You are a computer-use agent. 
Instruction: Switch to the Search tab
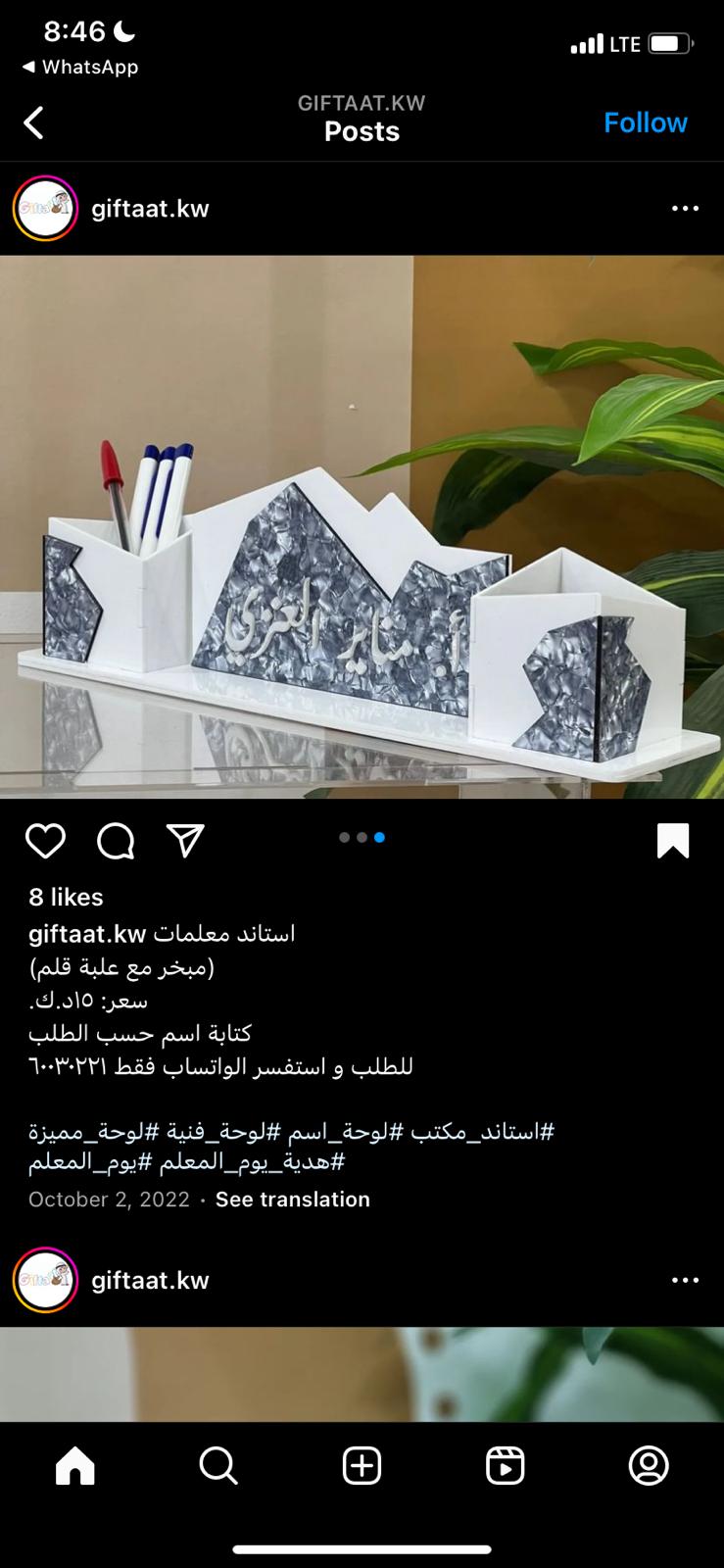click(x=217, y=1466)
